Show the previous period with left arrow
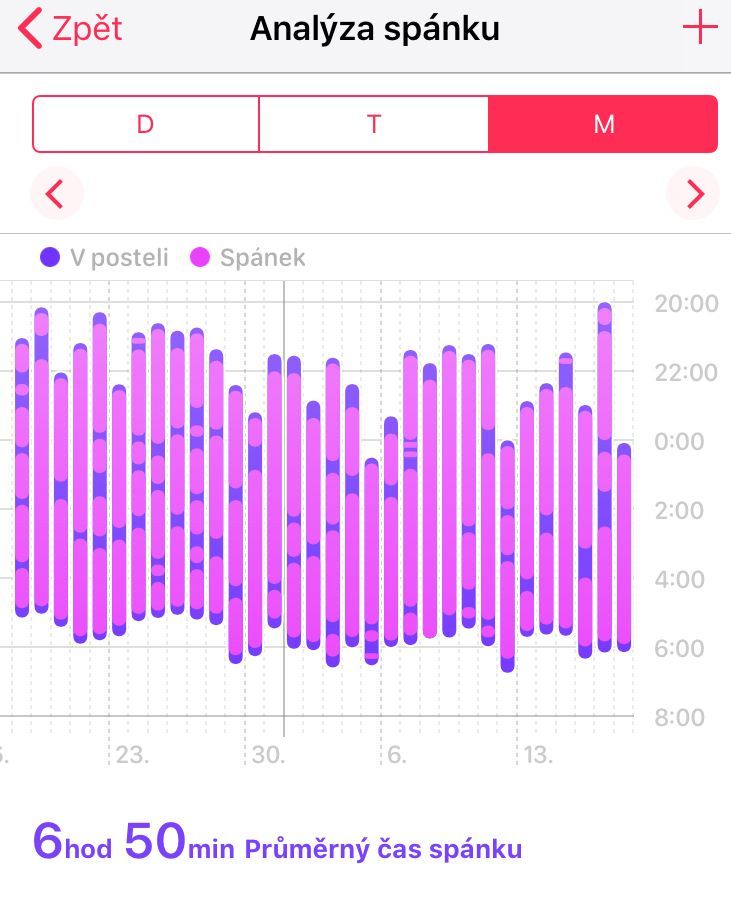 click(x=56, y=193)
